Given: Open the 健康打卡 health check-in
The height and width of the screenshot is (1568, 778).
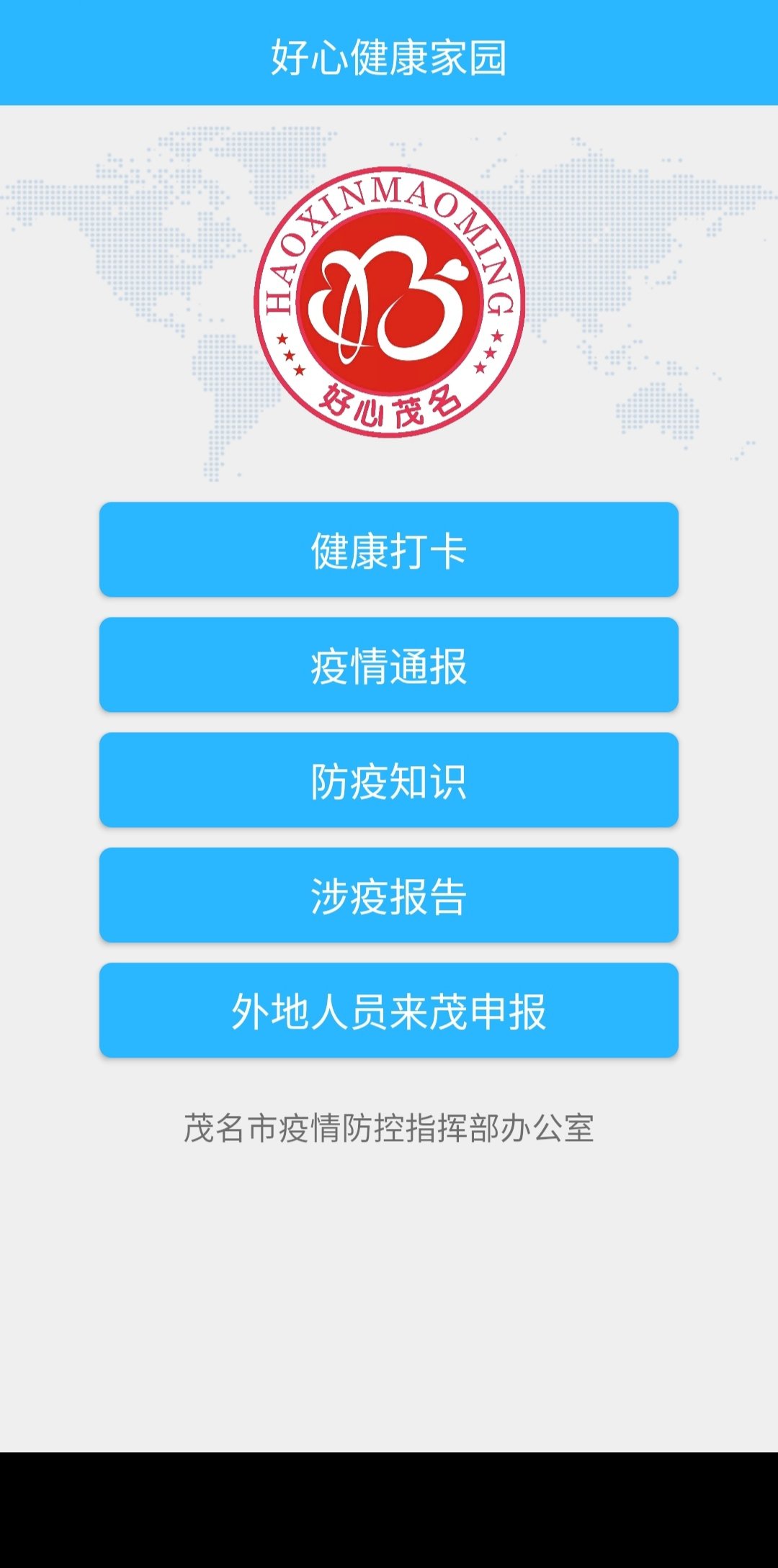Looking at the screenshot, I should pos(389,550).
